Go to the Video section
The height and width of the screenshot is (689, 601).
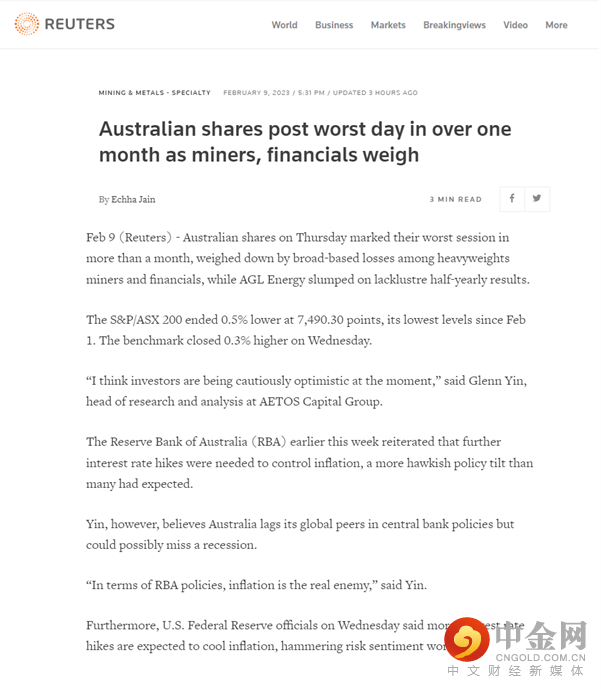pos(515,25)
